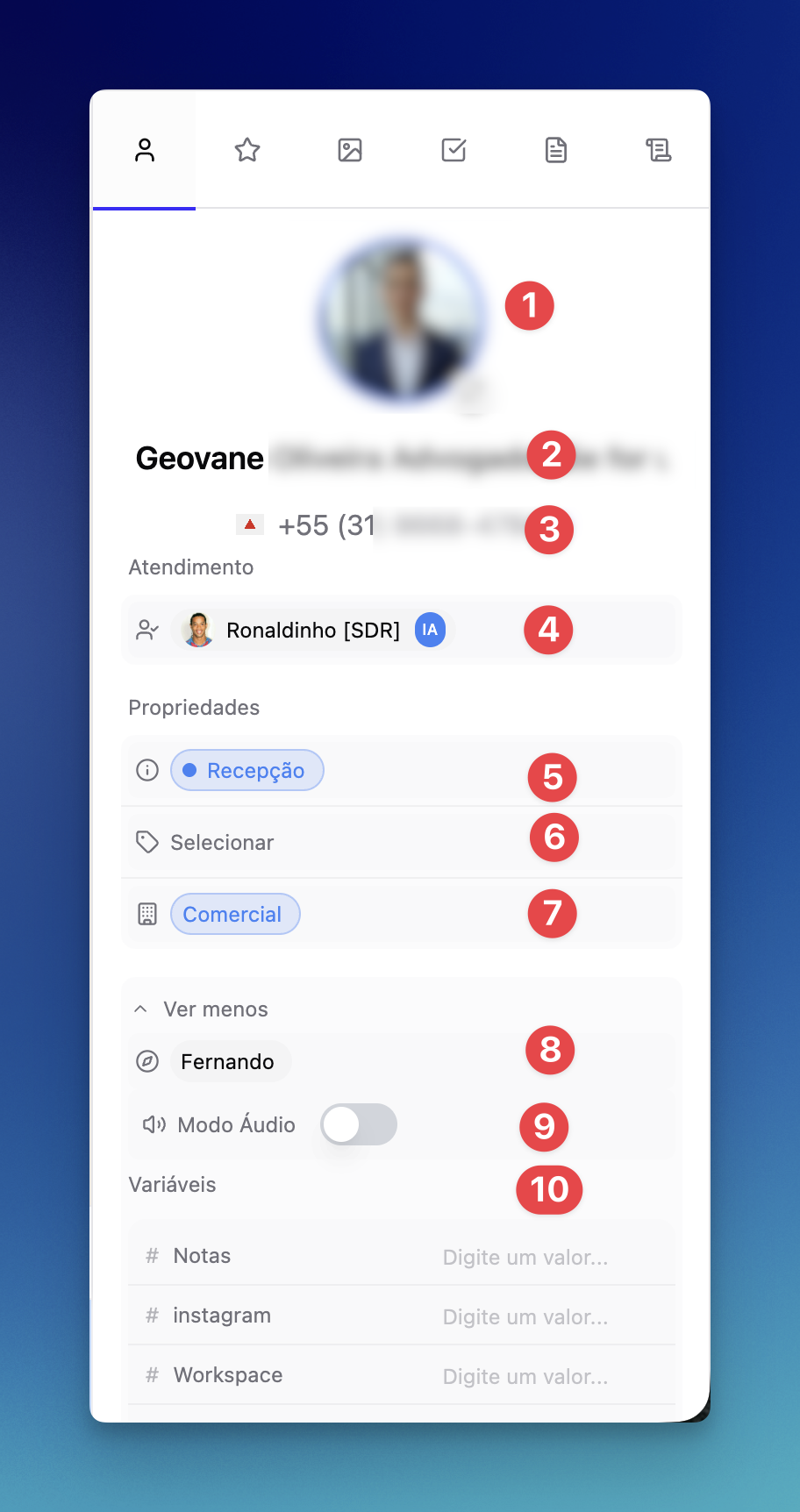Change the Comercial department chip
This screenshot has height=1512, width=800.
234,915
